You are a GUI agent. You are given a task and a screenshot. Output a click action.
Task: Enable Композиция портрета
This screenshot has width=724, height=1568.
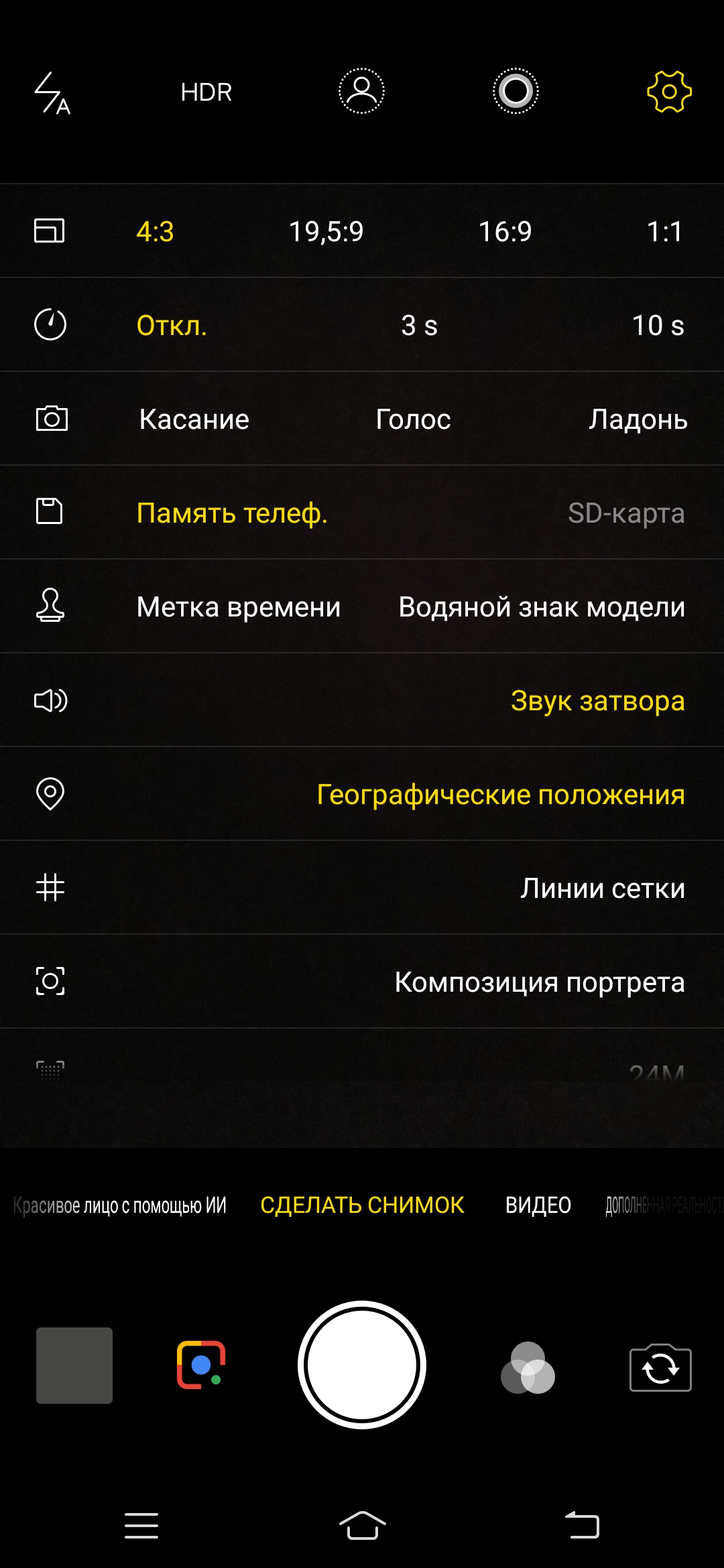pyautogui.click(x=540, y=982)
